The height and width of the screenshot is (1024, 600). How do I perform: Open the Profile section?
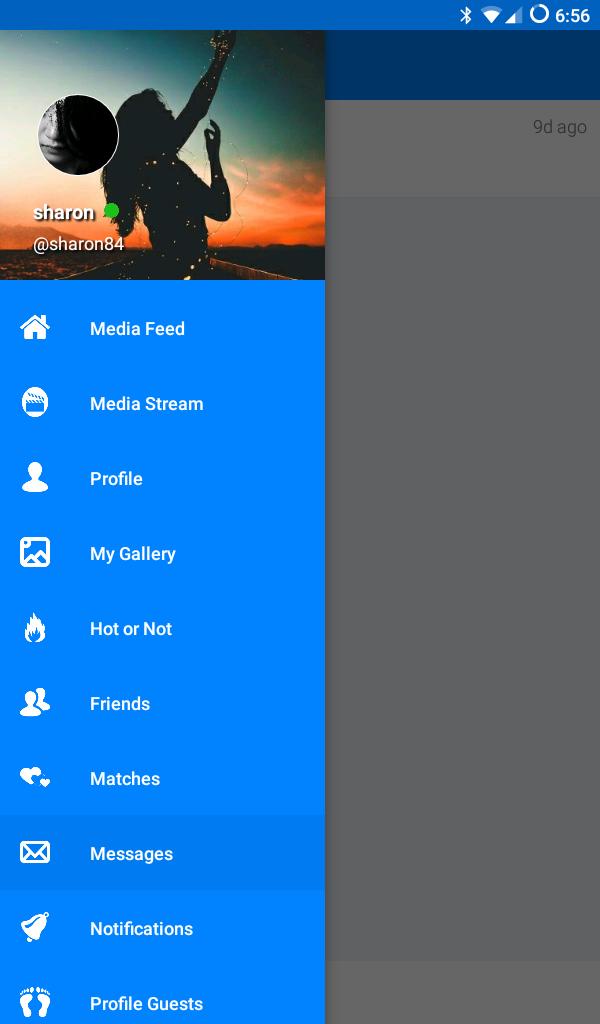(116, 478)
